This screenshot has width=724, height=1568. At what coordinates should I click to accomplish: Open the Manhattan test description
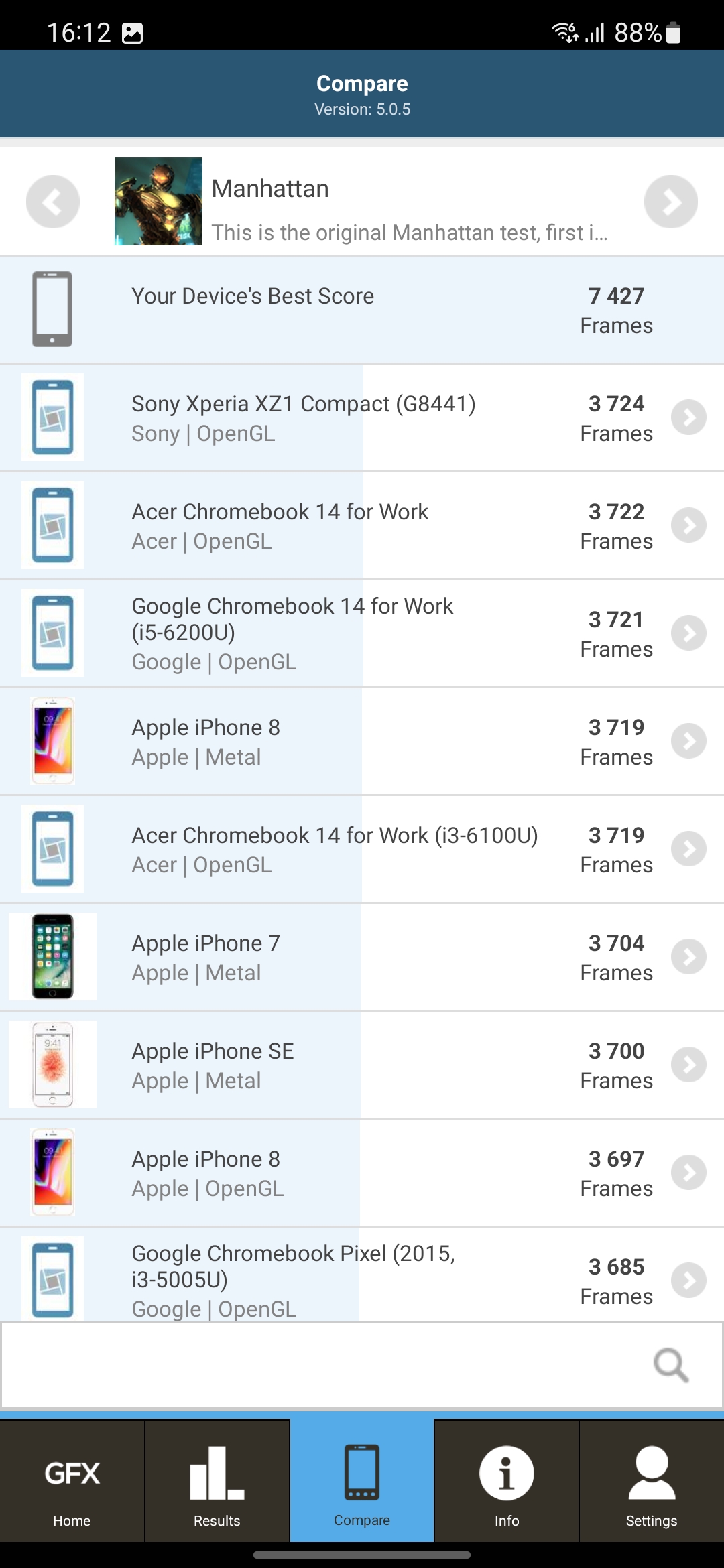409,232
